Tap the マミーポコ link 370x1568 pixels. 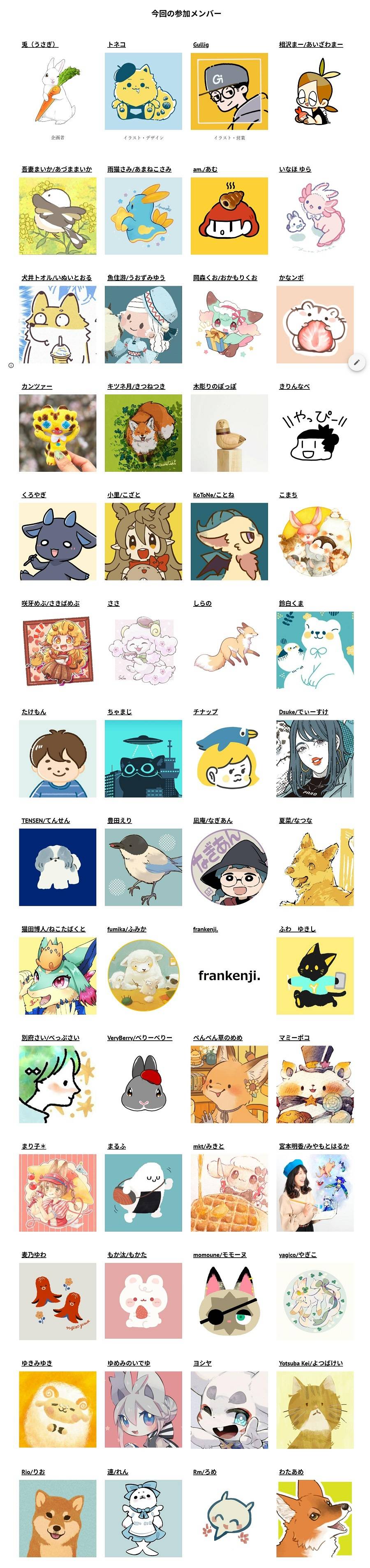click(x=294, y=1037)
